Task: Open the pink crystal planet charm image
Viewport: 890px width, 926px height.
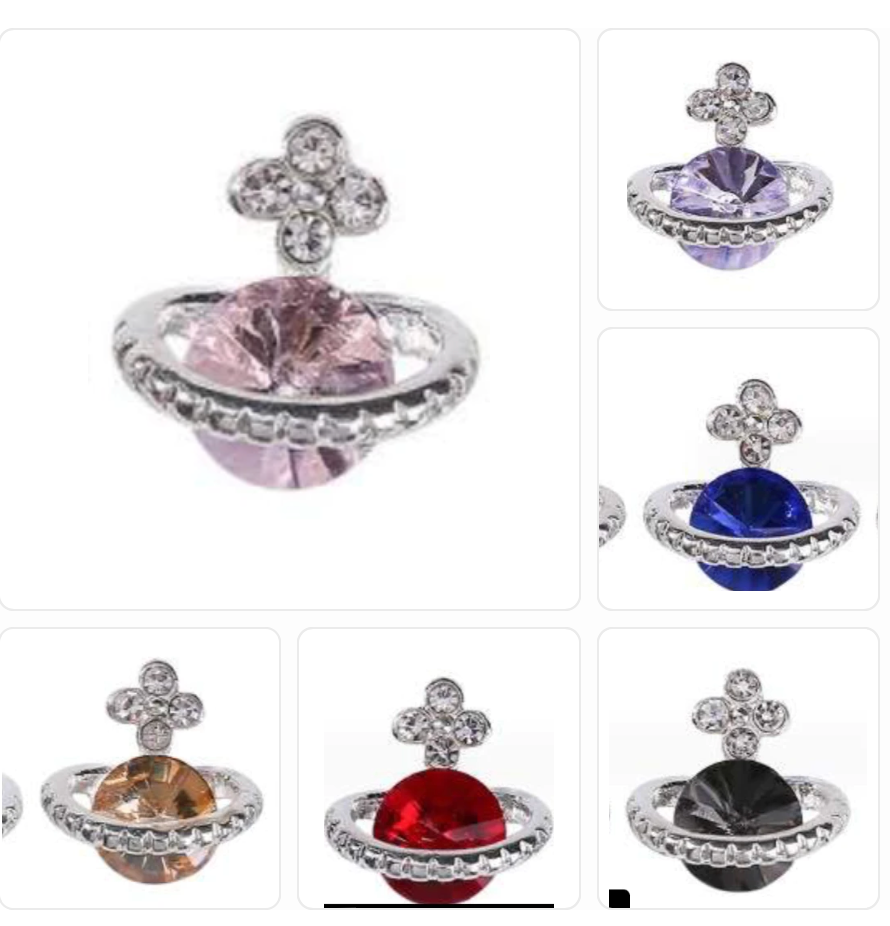Action: [x=289, y=320]
